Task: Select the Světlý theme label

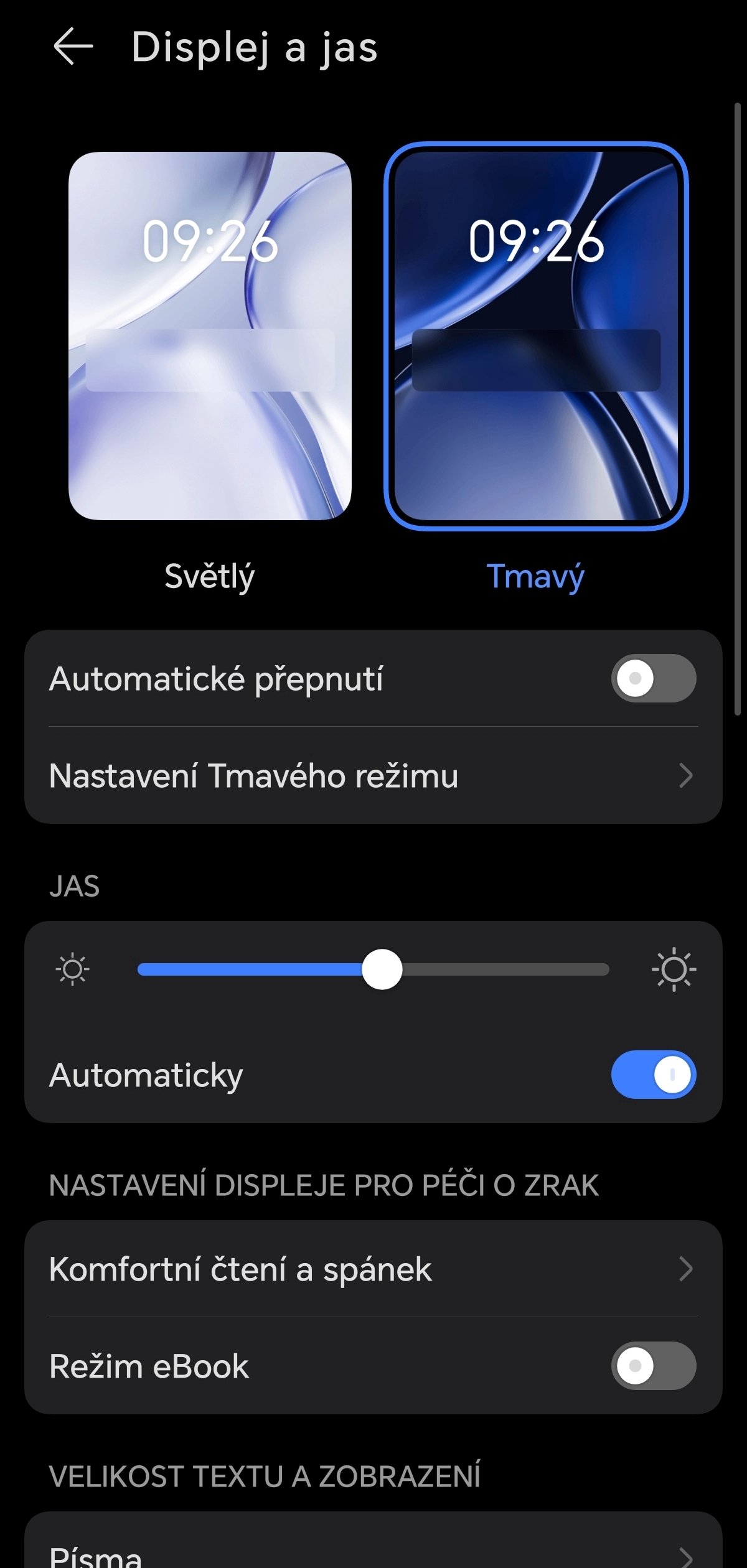Action: pyautogui.click(x=212, y=577)
